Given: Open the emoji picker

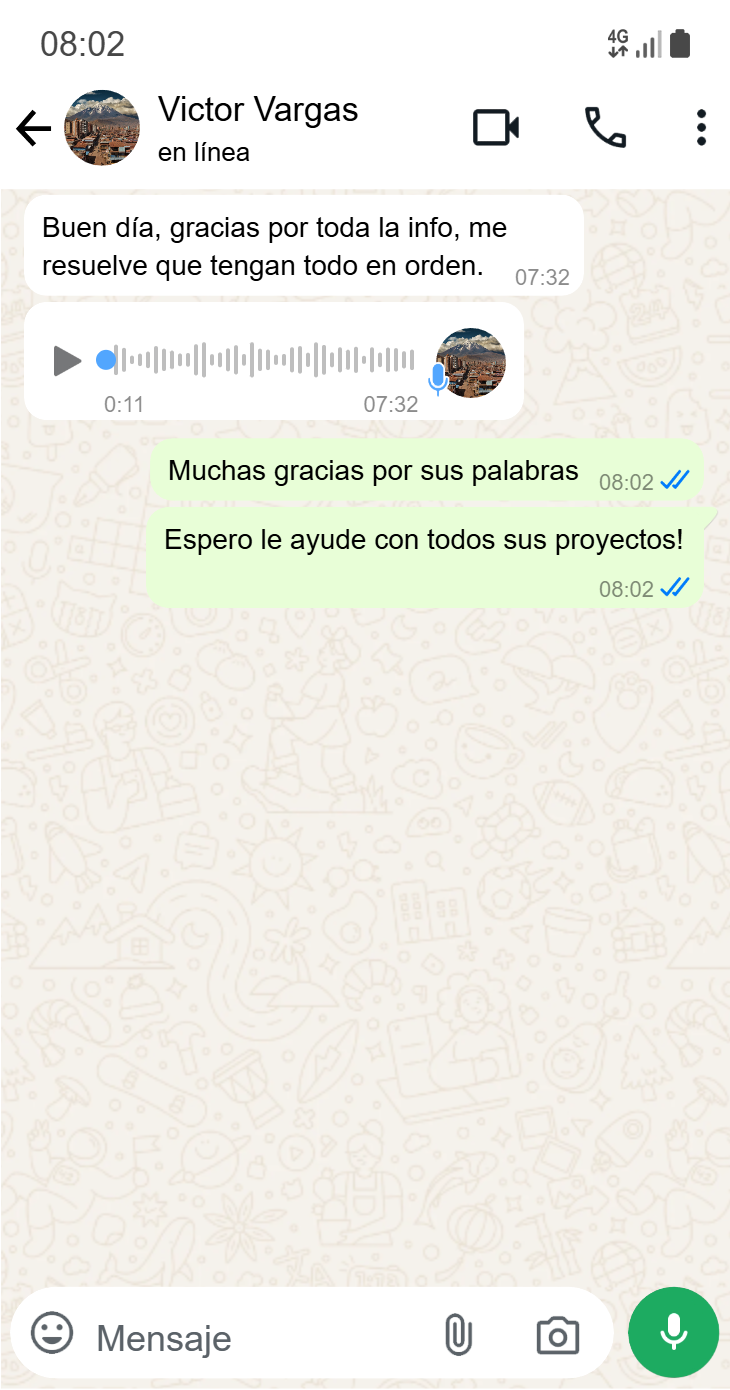Looking at the screenshot, I should 52,1334.
